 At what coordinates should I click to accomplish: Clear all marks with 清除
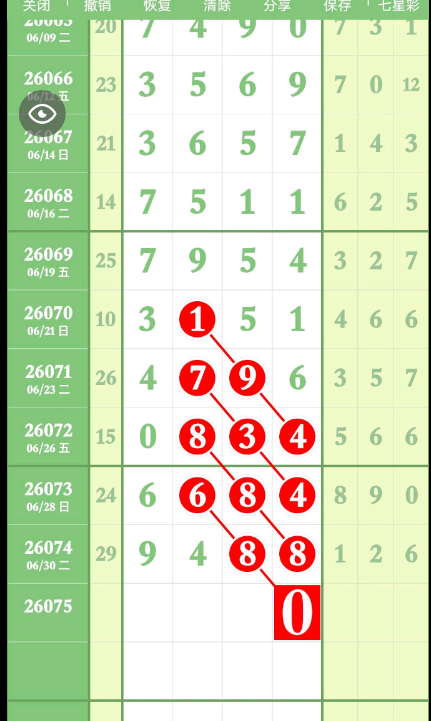point(218,6)
